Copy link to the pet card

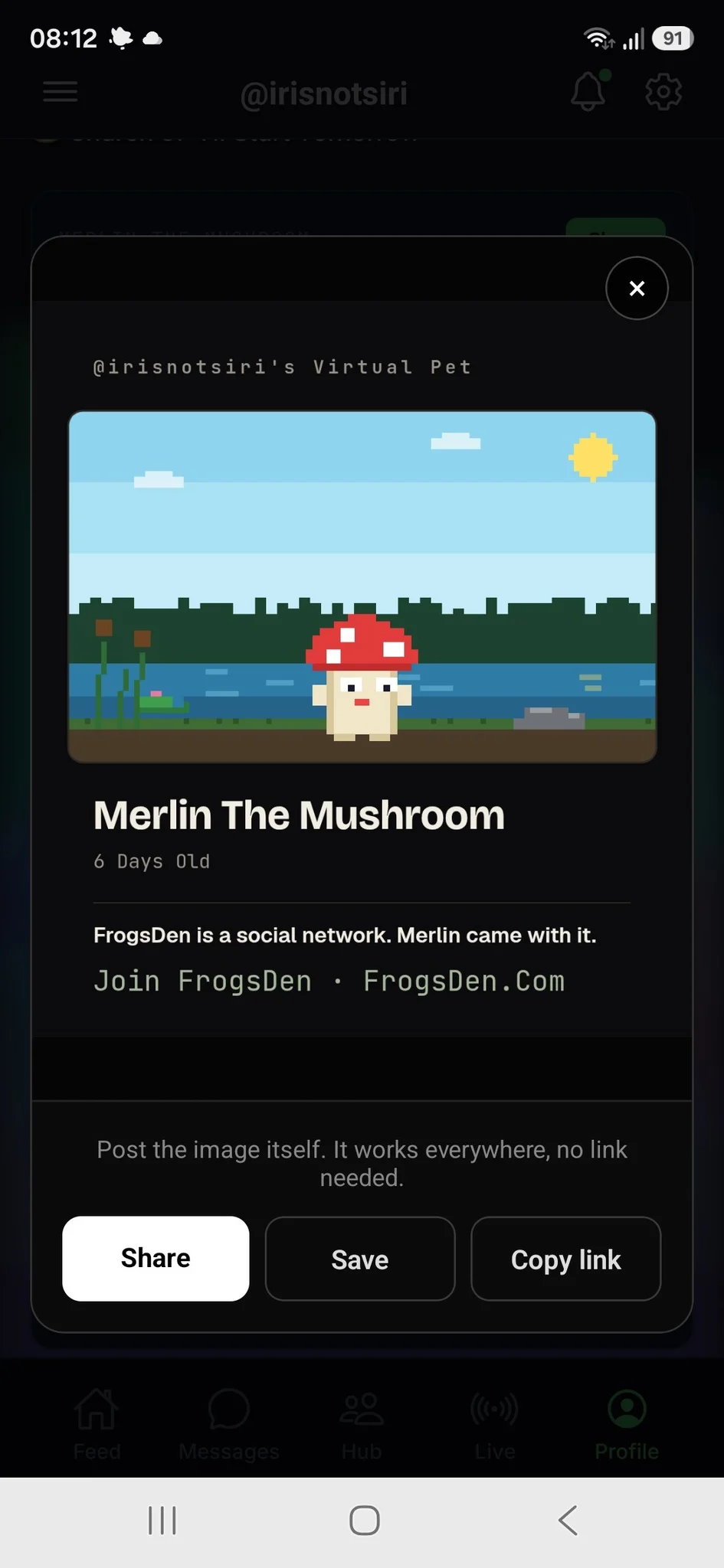tap(565, 1258)
